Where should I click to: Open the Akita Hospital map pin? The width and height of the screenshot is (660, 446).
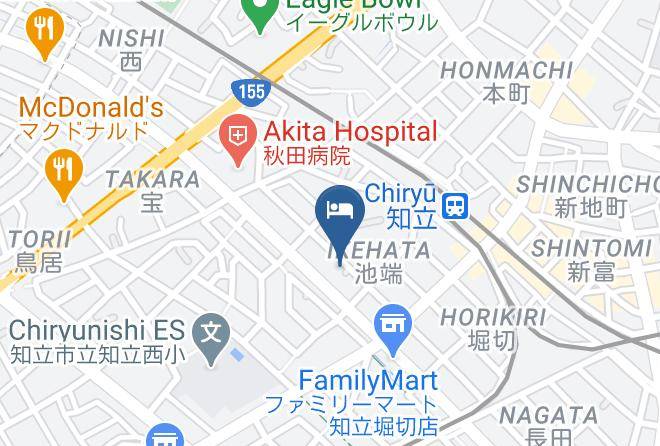coord(238,140)
